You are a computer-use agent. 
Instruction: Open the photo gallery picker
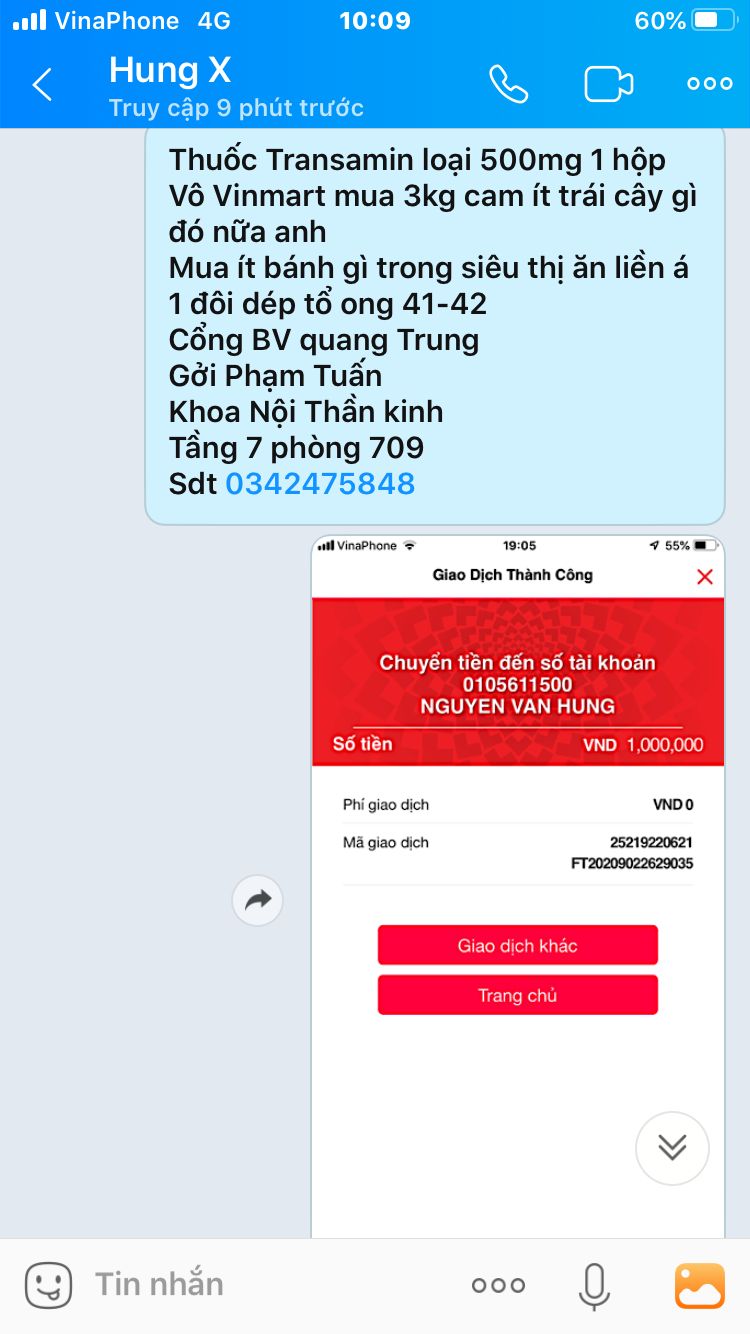pyautogui.click(x=700, y=1286)
